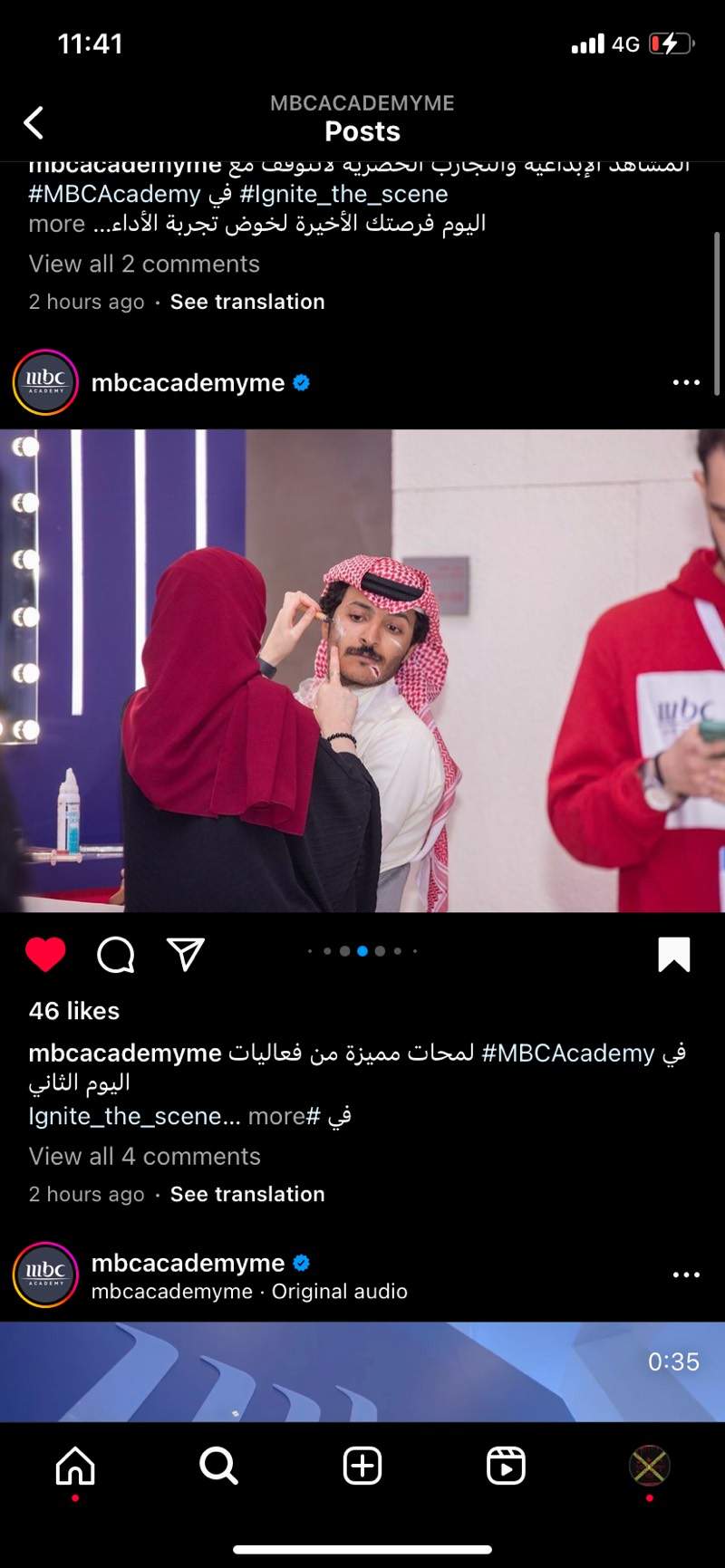The width and height of the screenshot is (725, 1568).
Task: Expand caption with more after Ignite_the_scene
Action: pos(277,1117)
